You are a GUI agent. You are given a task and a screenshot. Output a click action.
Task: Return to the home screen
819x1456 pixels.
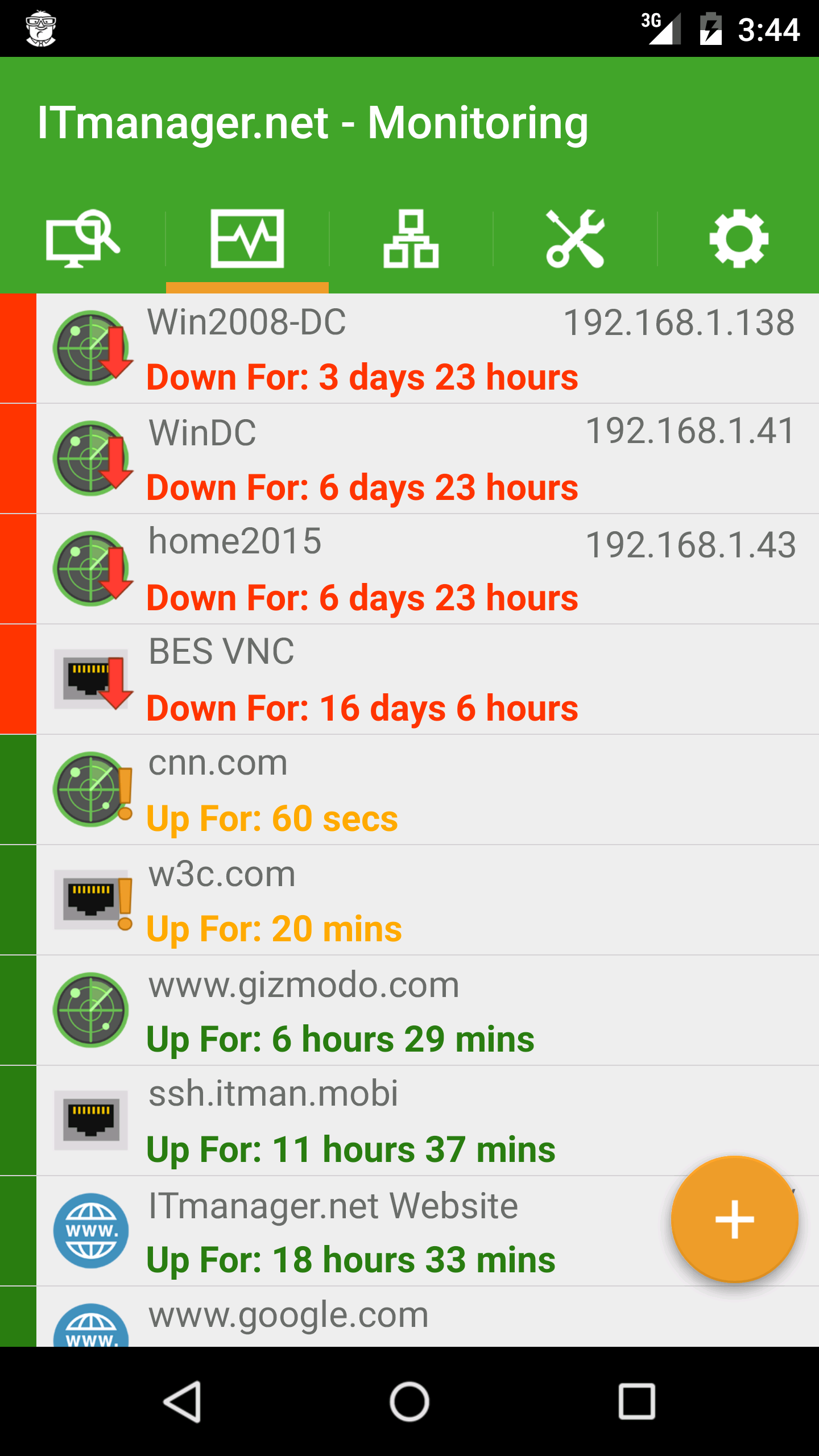pyautogui.click(x=409, y=1401)
